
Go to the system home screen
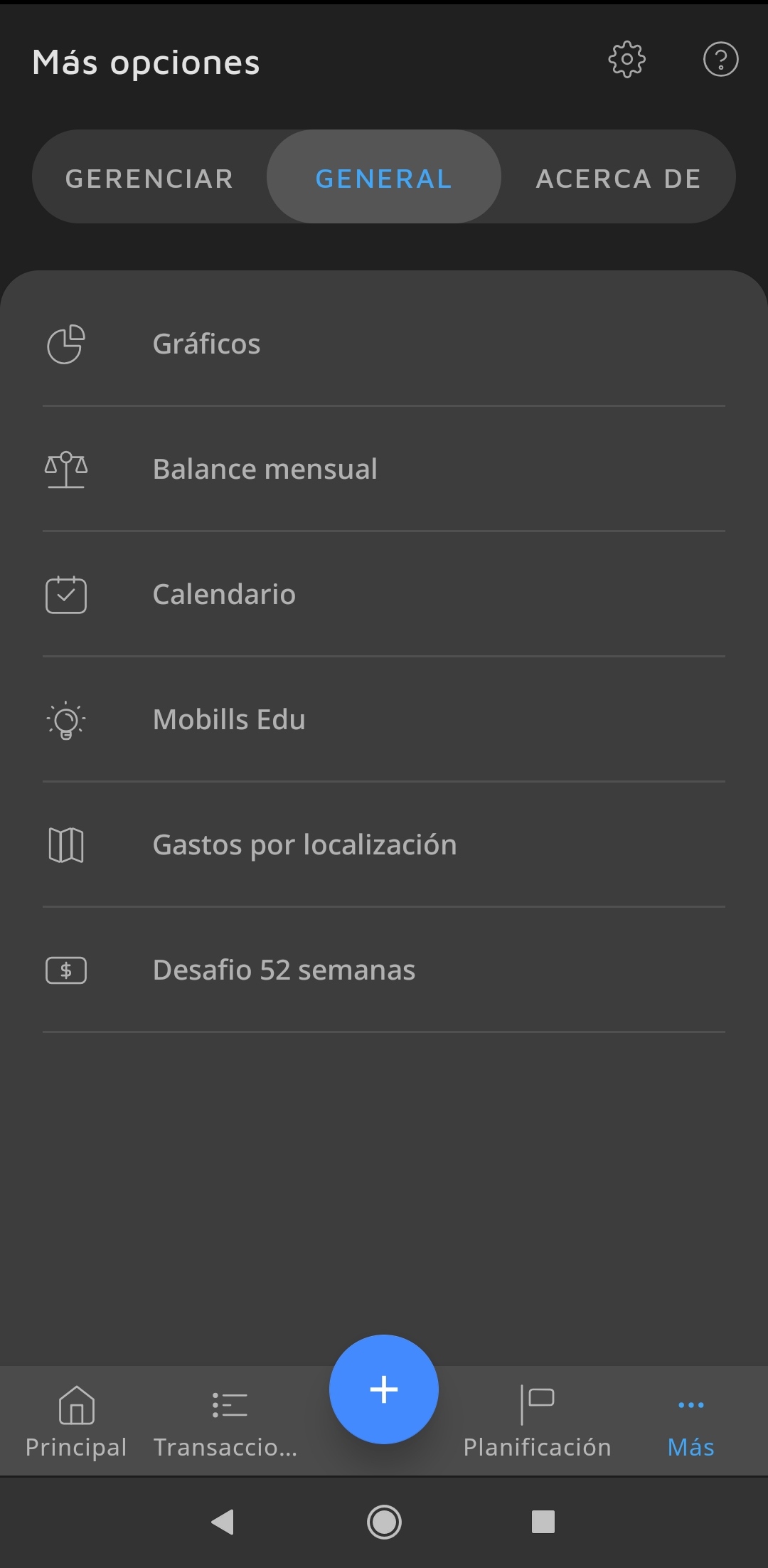384,1522
